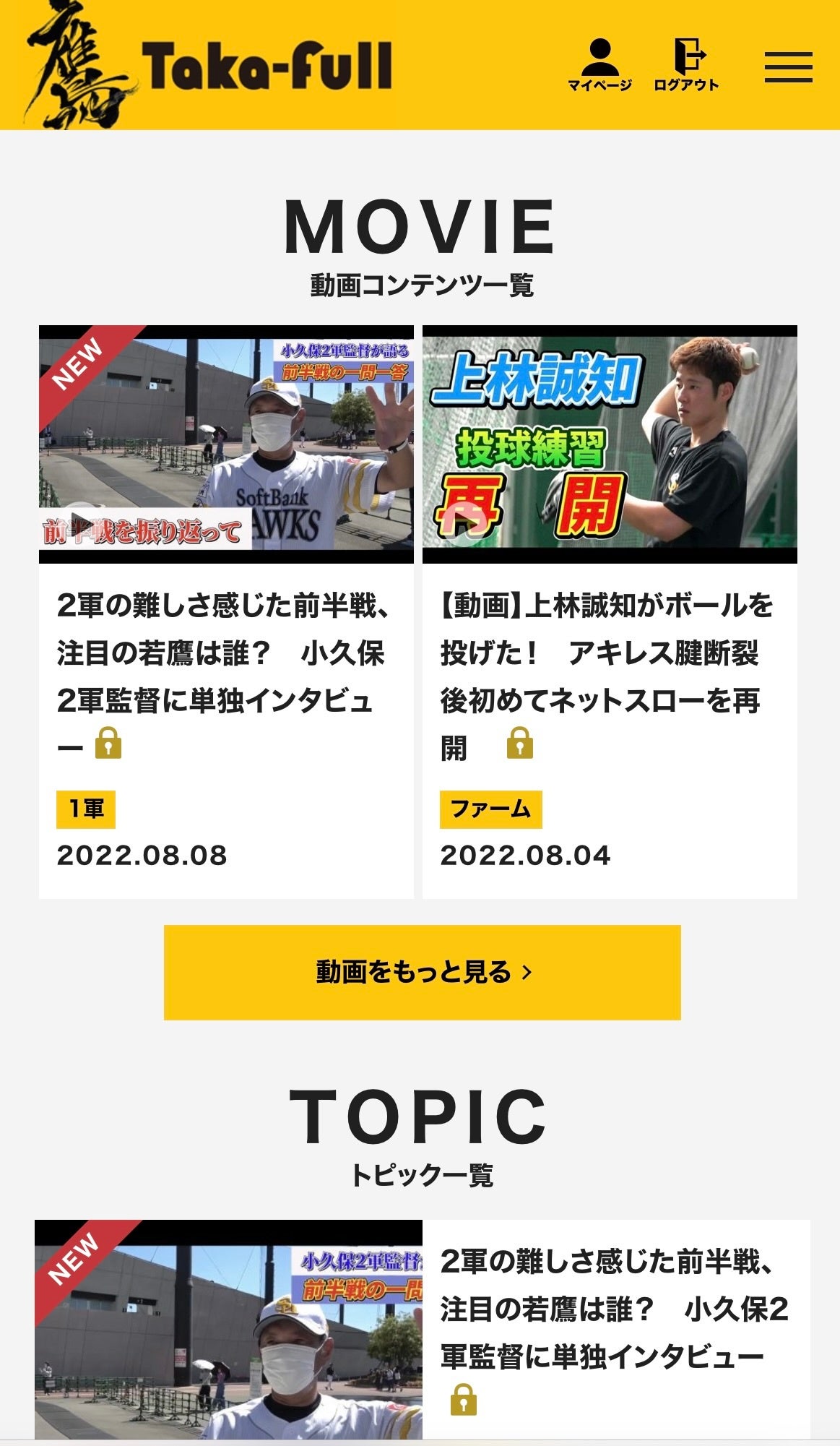This screenshot has width=840, height=1446.
Task: Open マイページ account page
Action: (599, 65)
